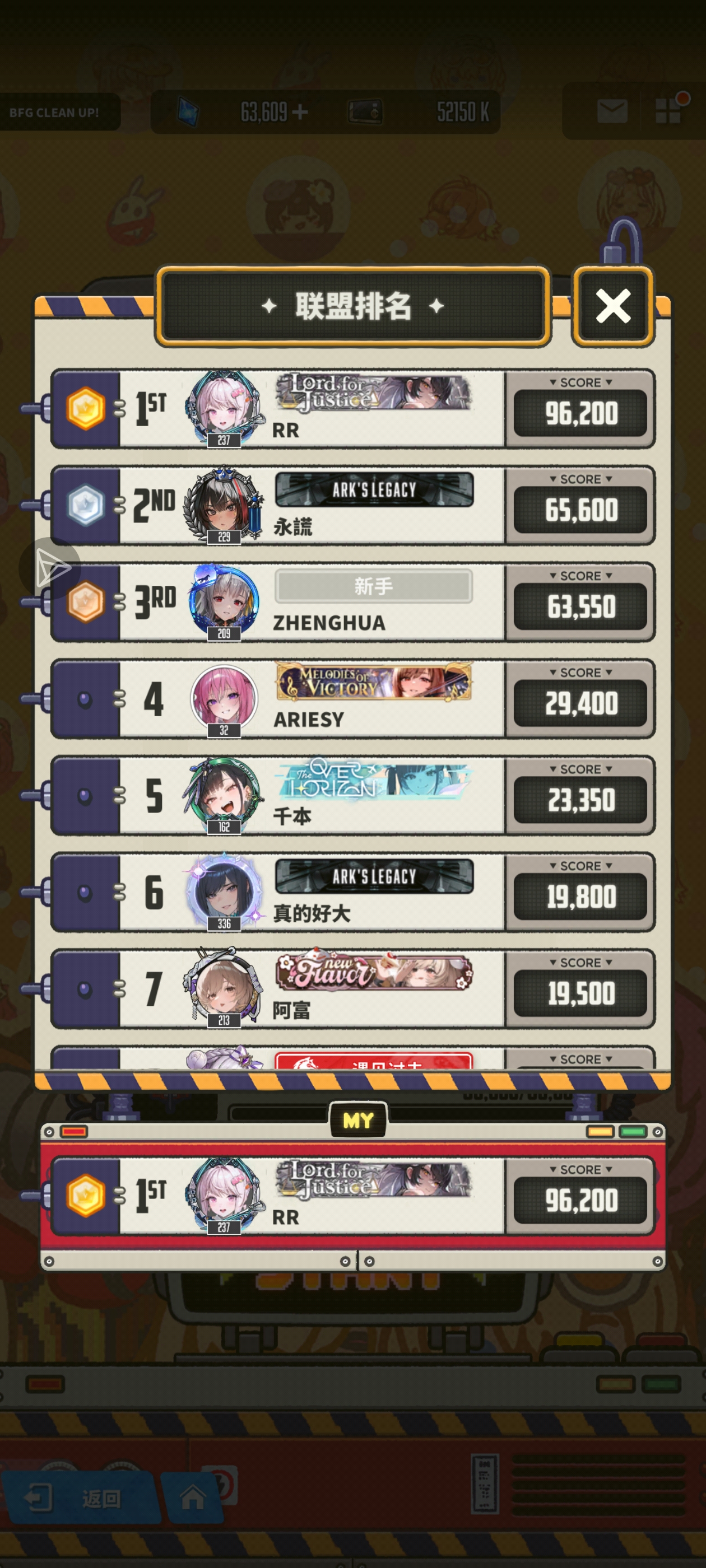Close the 联盟排名 ranking dialog
The height and width of the screenshot is (1568, 706).
(612, 306)
